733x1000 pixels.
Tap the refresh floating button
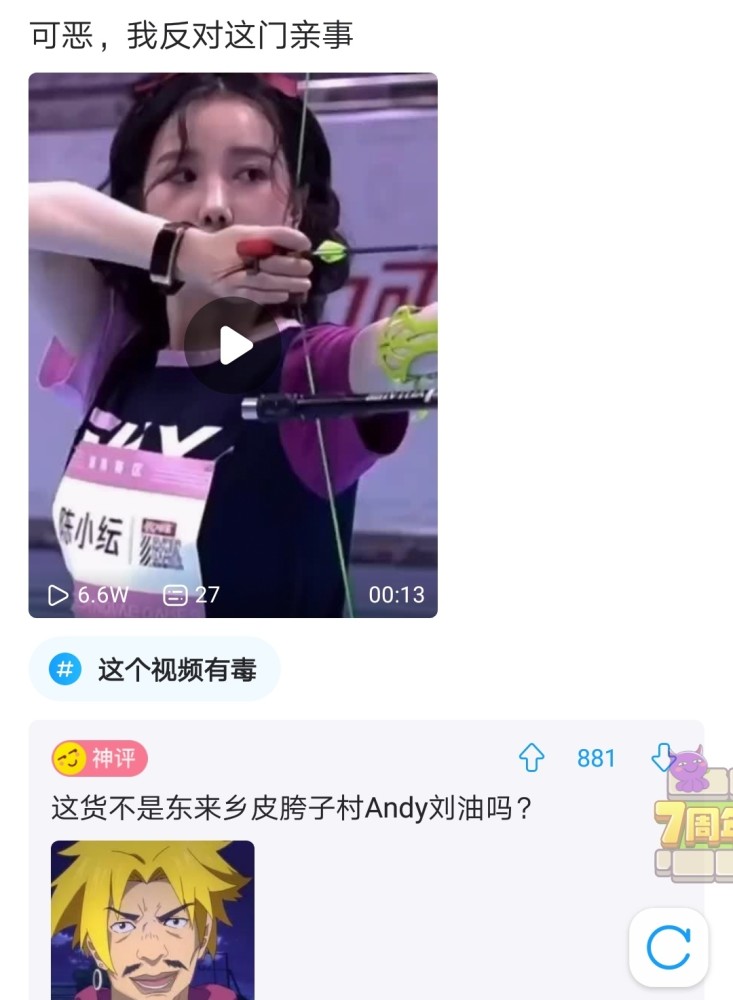pos(668,946)
